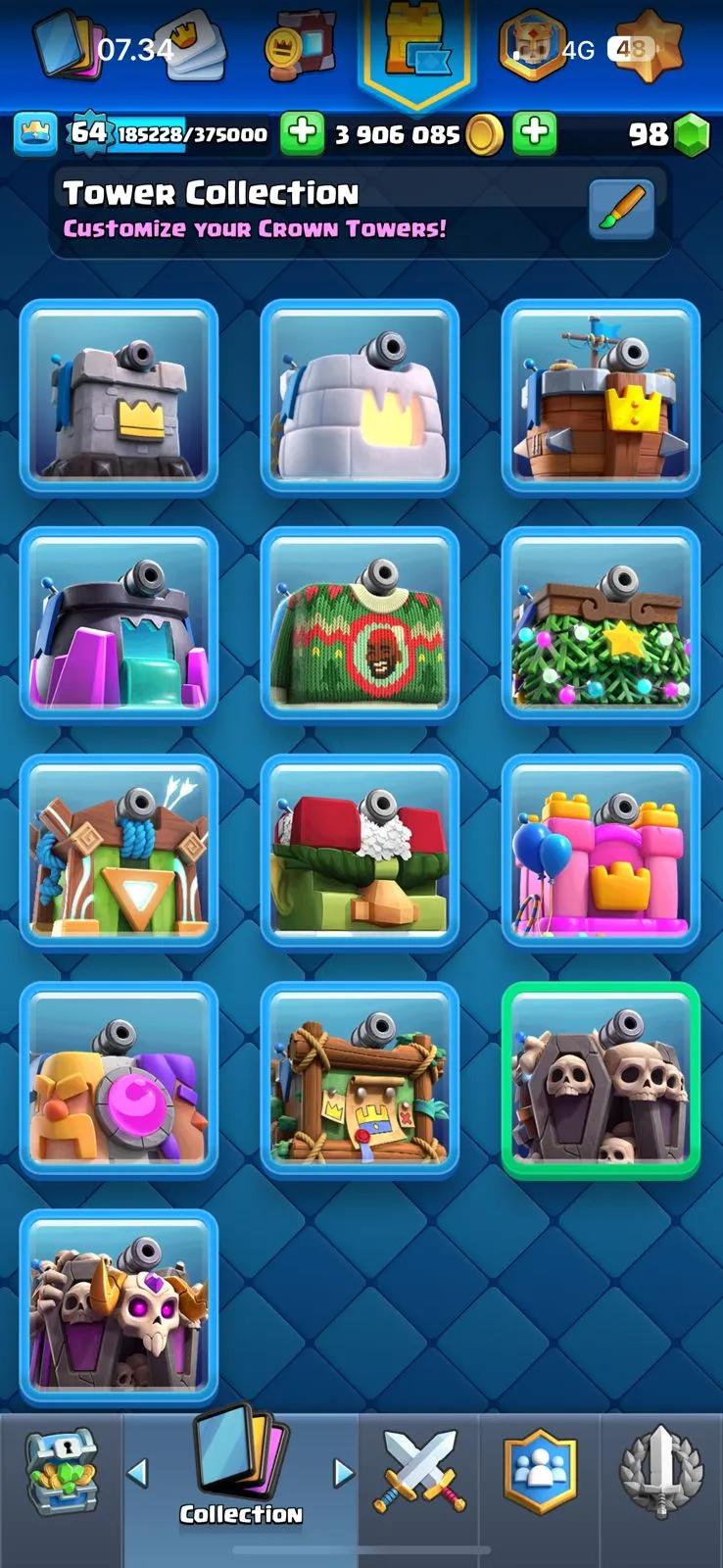Select the pink bouncy castle tower skin
The width and height of the screenshot is (723, 1568).
601,852
